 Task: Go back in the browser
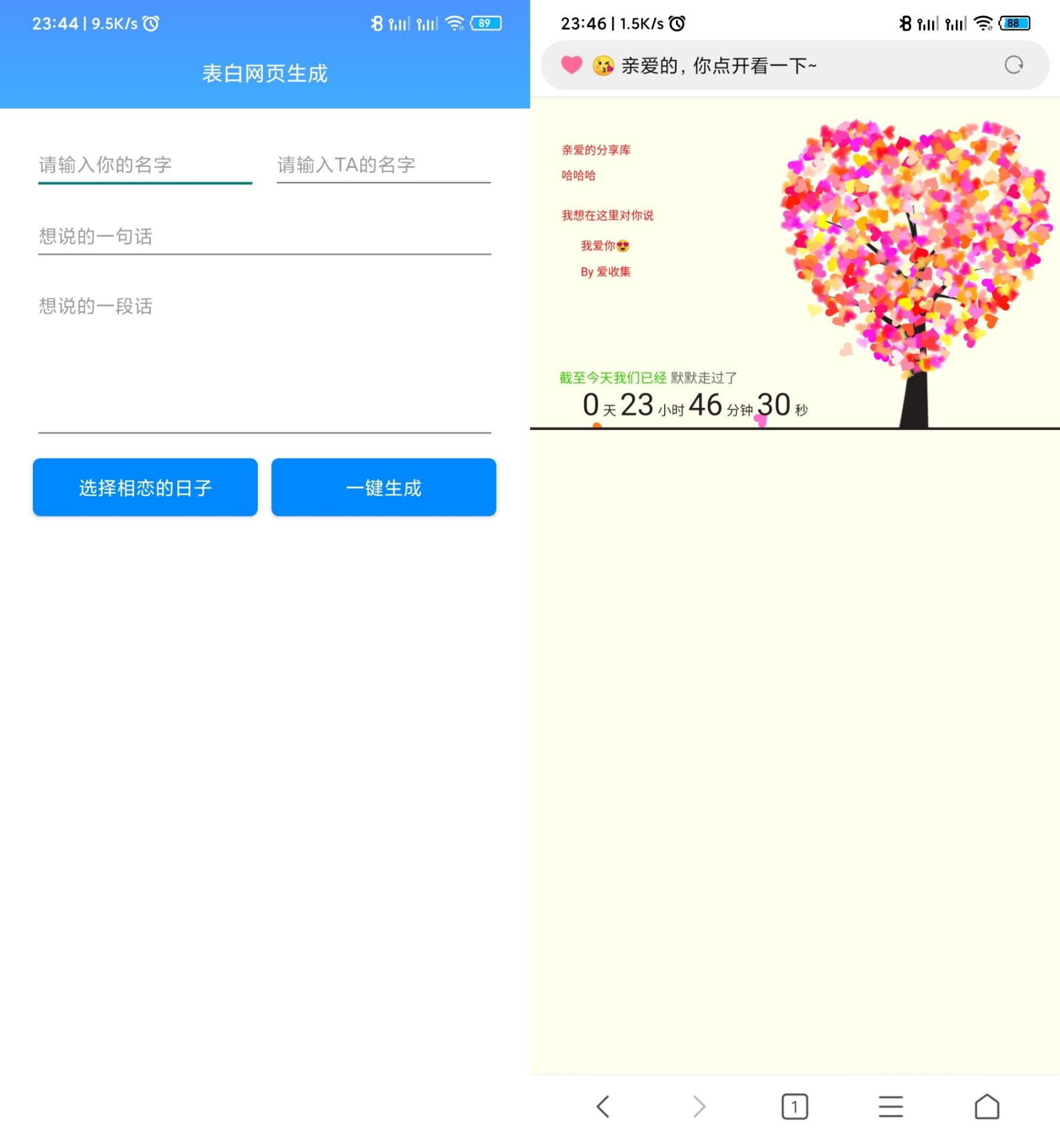[x=603, y=1106]
